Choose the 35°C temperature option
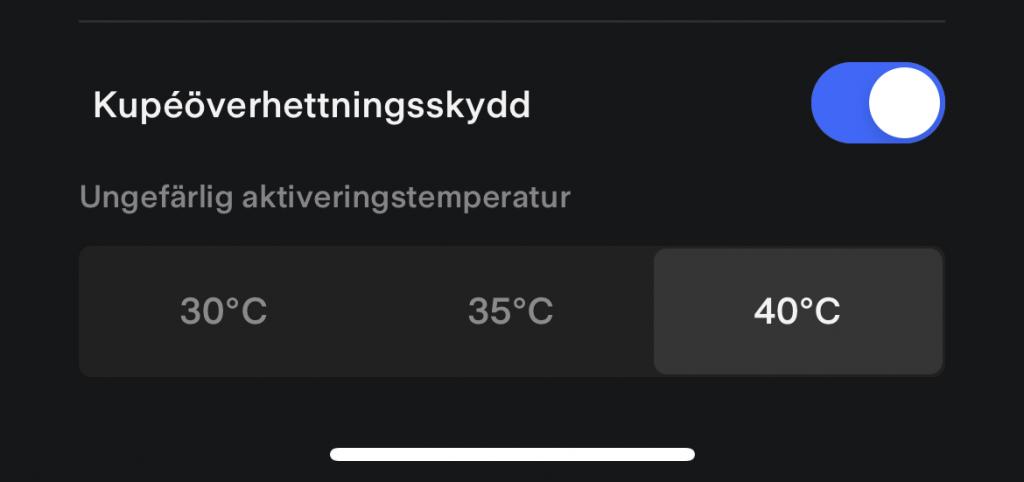Screen dimensions: 1024x482 [x=510, y=312]
